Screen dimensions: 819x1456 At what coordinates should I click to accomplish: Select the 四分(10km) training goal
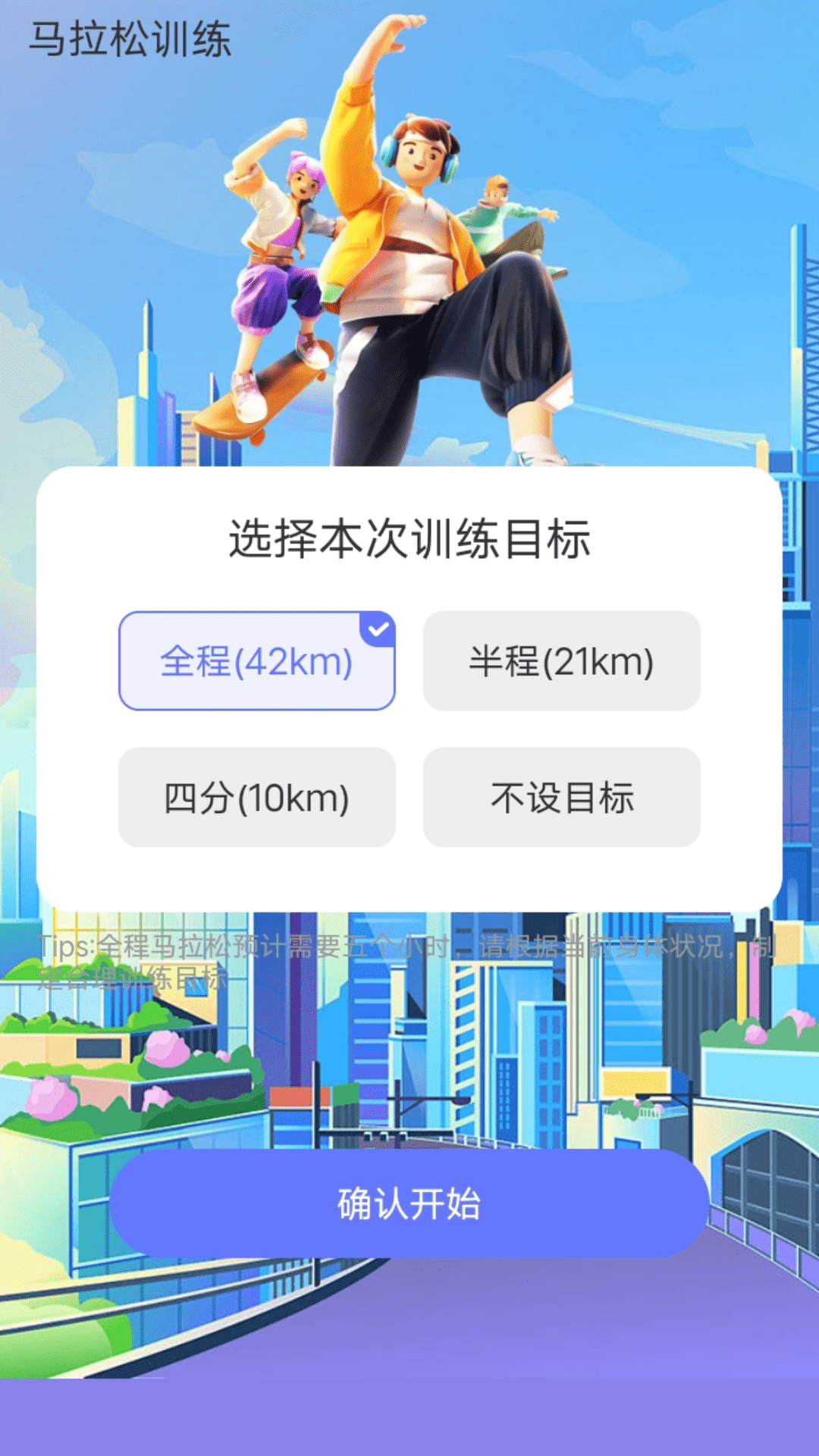tap(256, 796)
